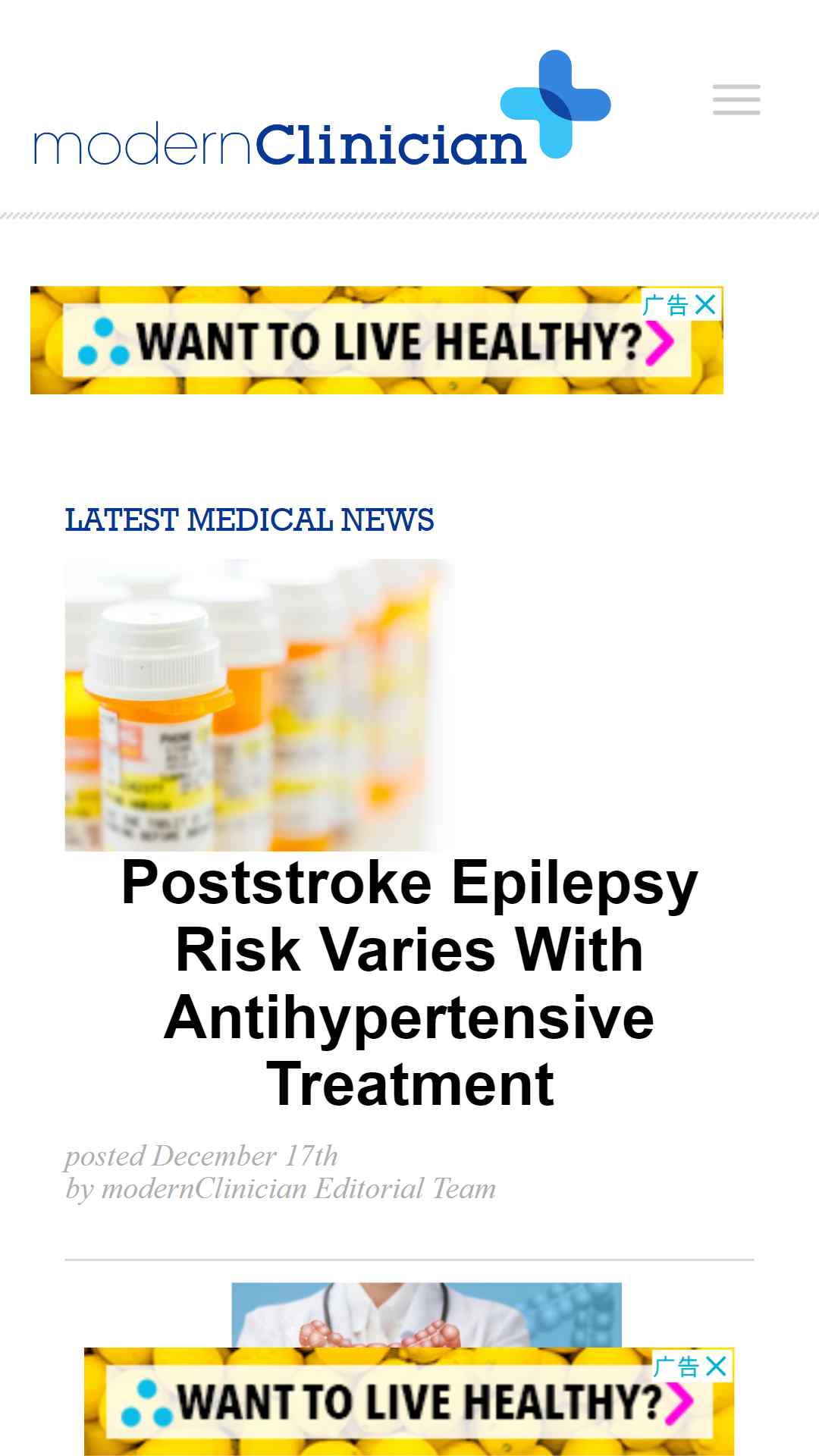Open the doctor image article below
The image size is (819, 1456).
click(x=426, y=1315)
